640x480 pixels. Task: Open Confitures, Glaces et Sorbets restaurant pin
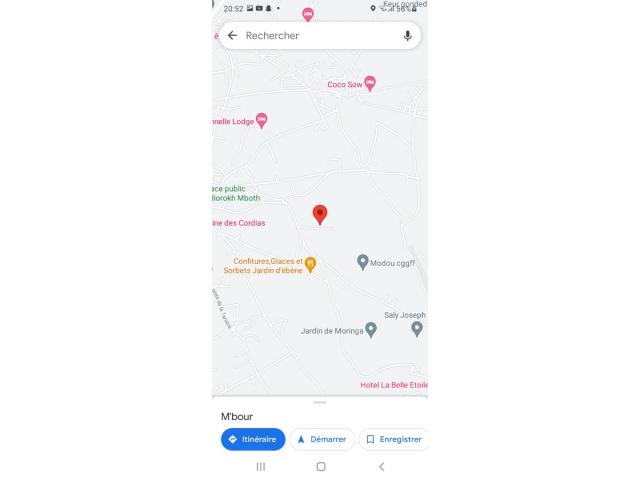(310, 264)
